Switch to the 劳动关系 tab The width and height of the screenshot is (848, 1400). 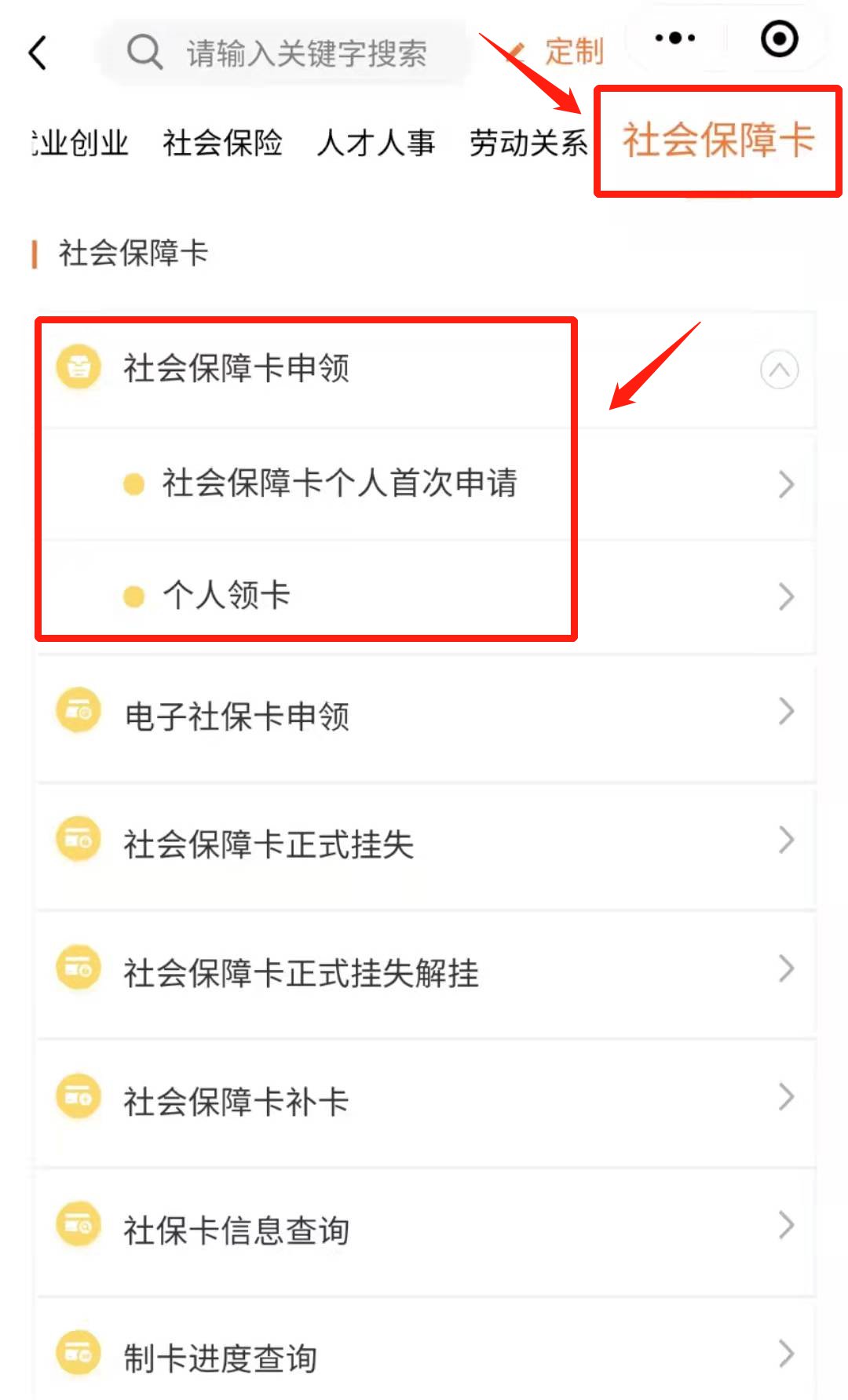coord(528,143)
